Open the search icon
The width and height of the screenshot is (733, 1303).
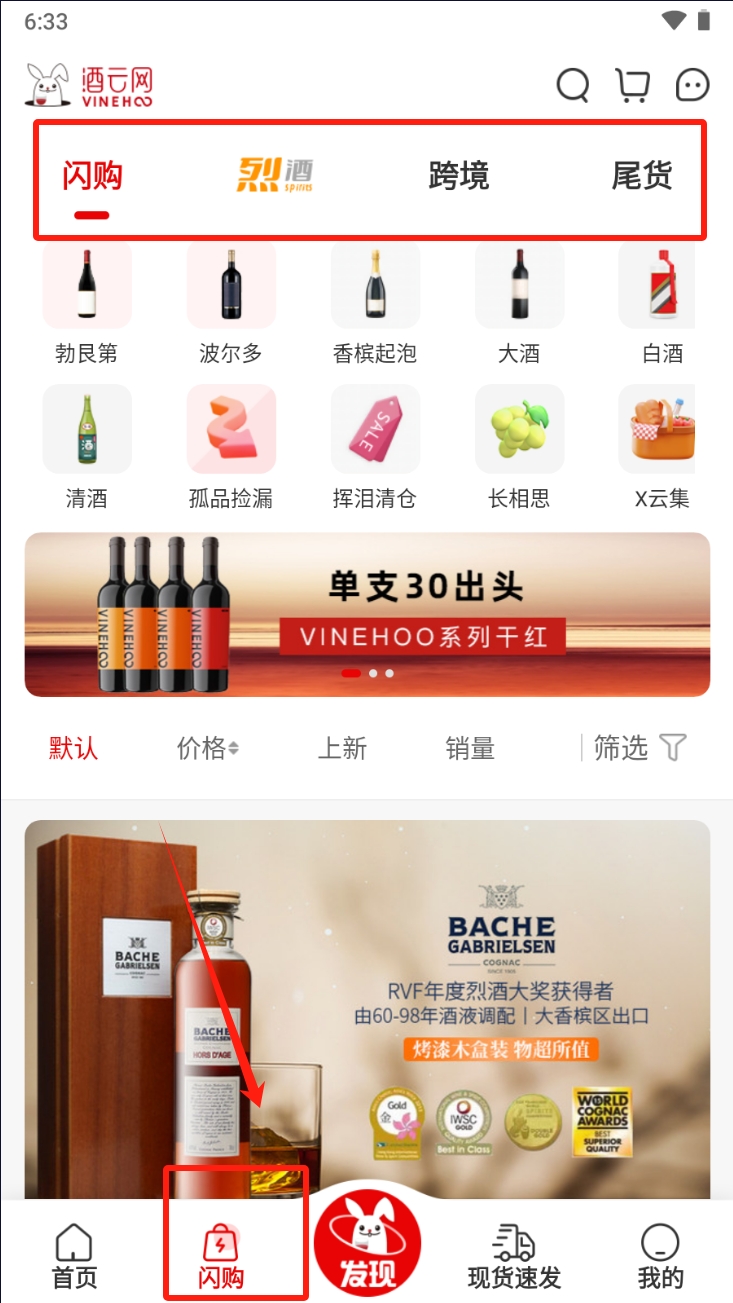(x=573, y=85)
